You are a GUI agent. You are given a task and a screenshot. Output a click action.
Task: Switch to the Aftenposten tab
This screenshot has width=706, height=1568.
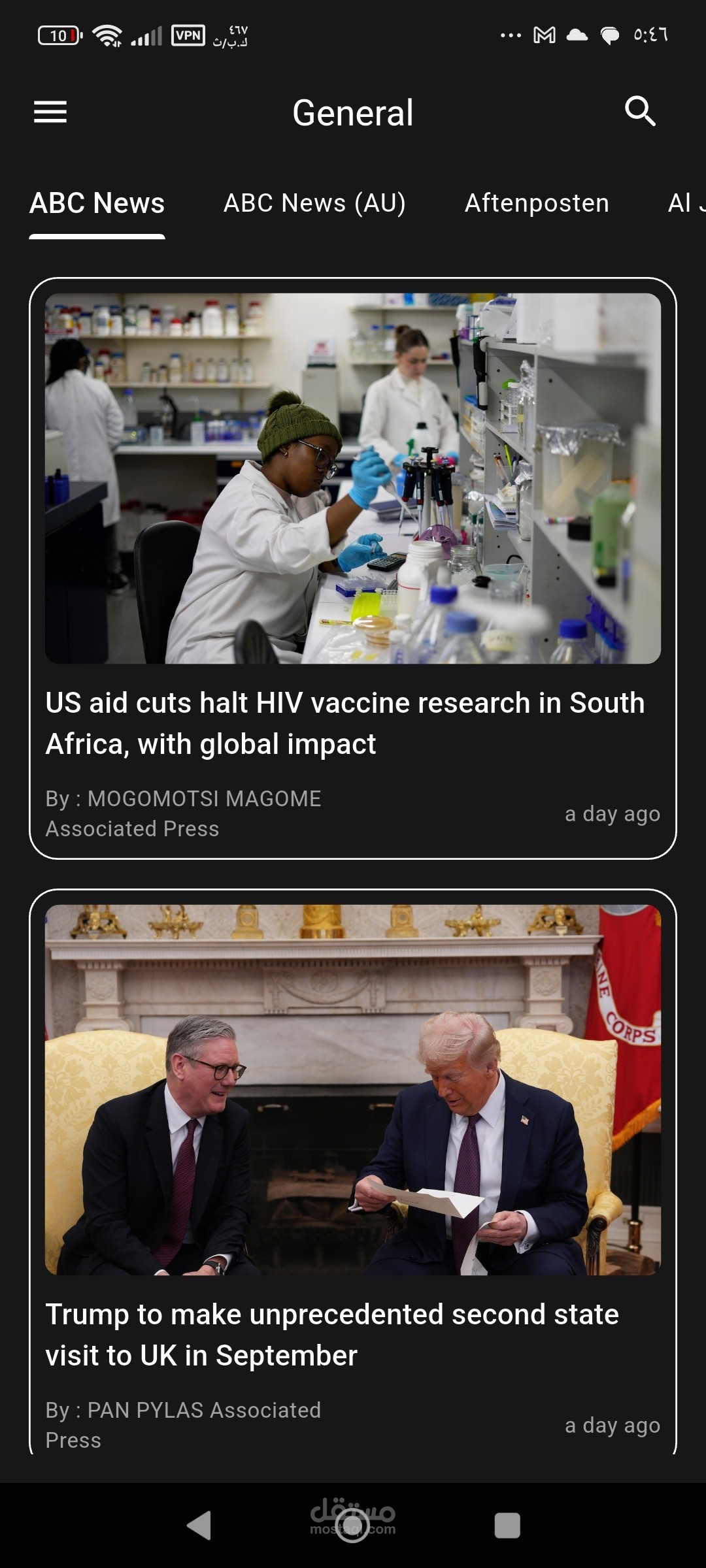(x=537, y=203)
